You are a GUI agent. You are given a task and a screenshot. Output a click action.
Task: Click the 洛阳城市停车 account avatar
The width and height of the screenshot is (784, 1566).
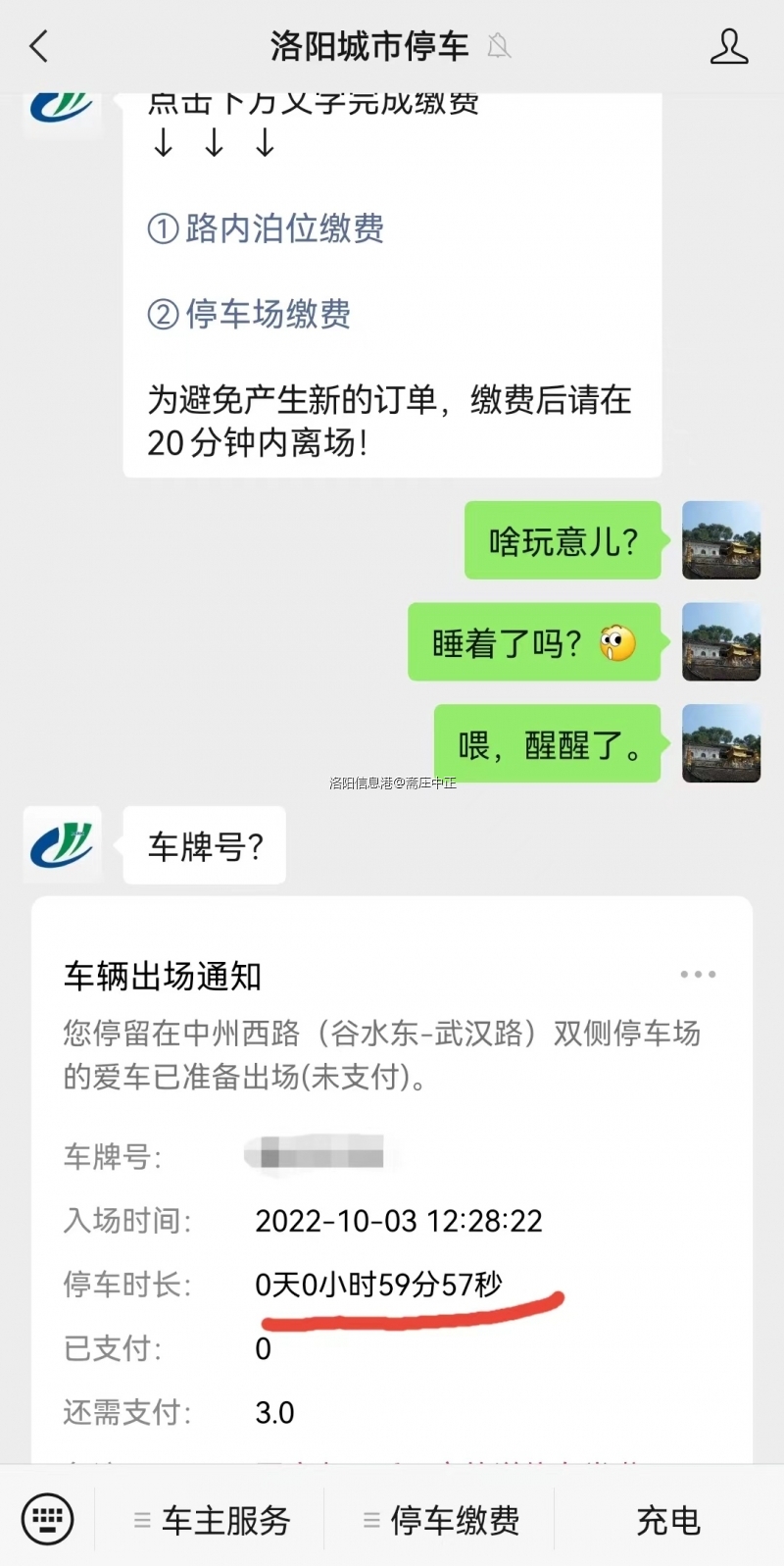61,108
